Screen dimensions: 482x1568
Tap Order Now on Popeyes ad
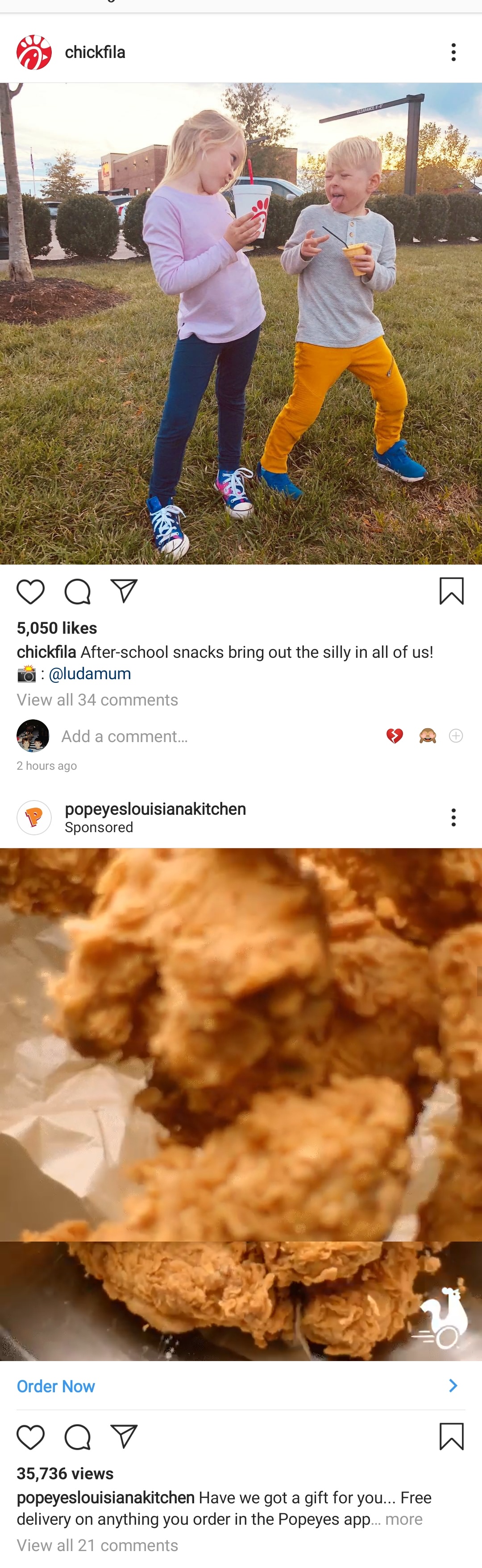pyautogui.click(x=56, y=1386)
